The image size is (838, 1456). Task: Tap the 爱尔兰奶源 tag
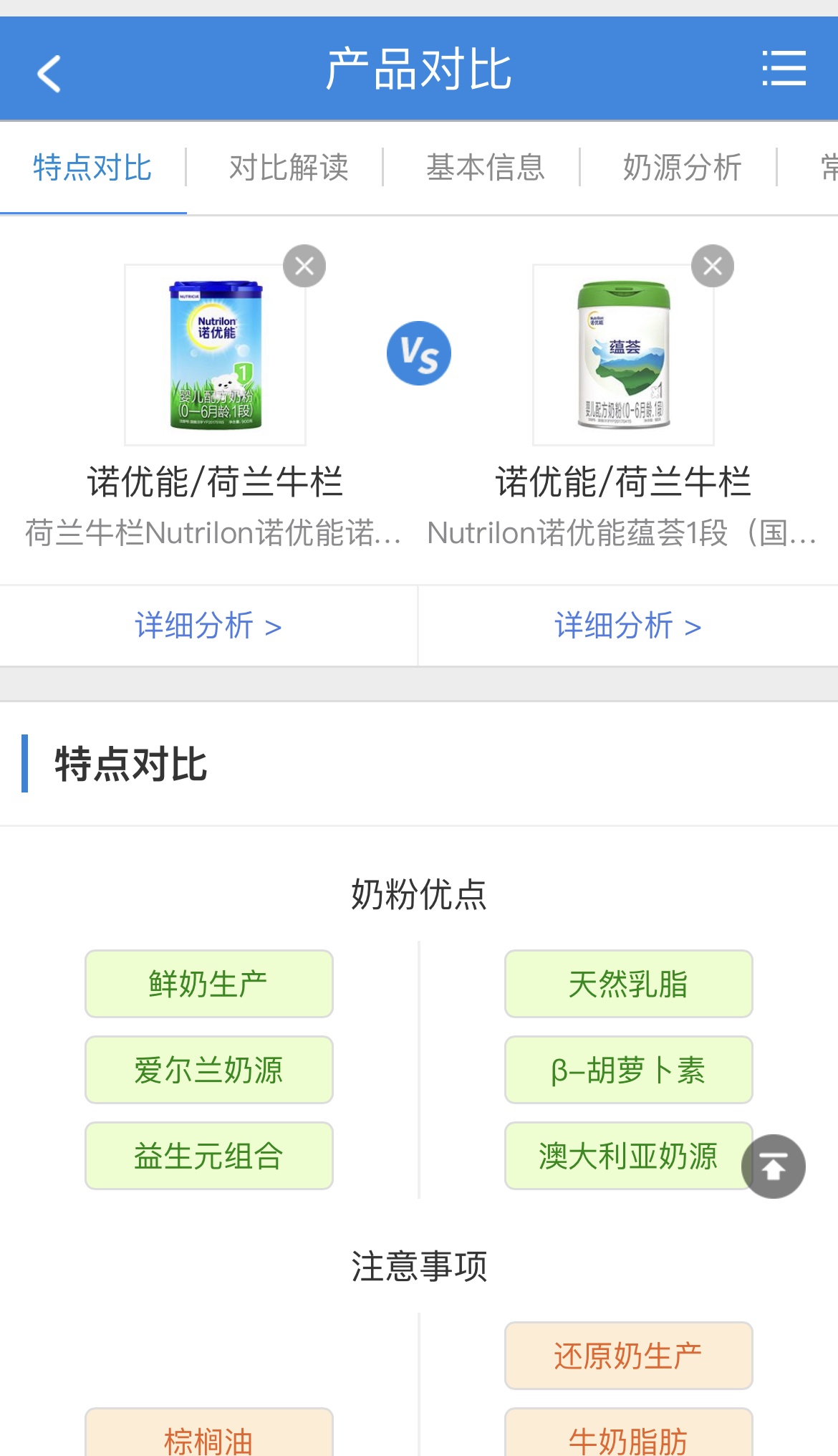coord(208,1070)
